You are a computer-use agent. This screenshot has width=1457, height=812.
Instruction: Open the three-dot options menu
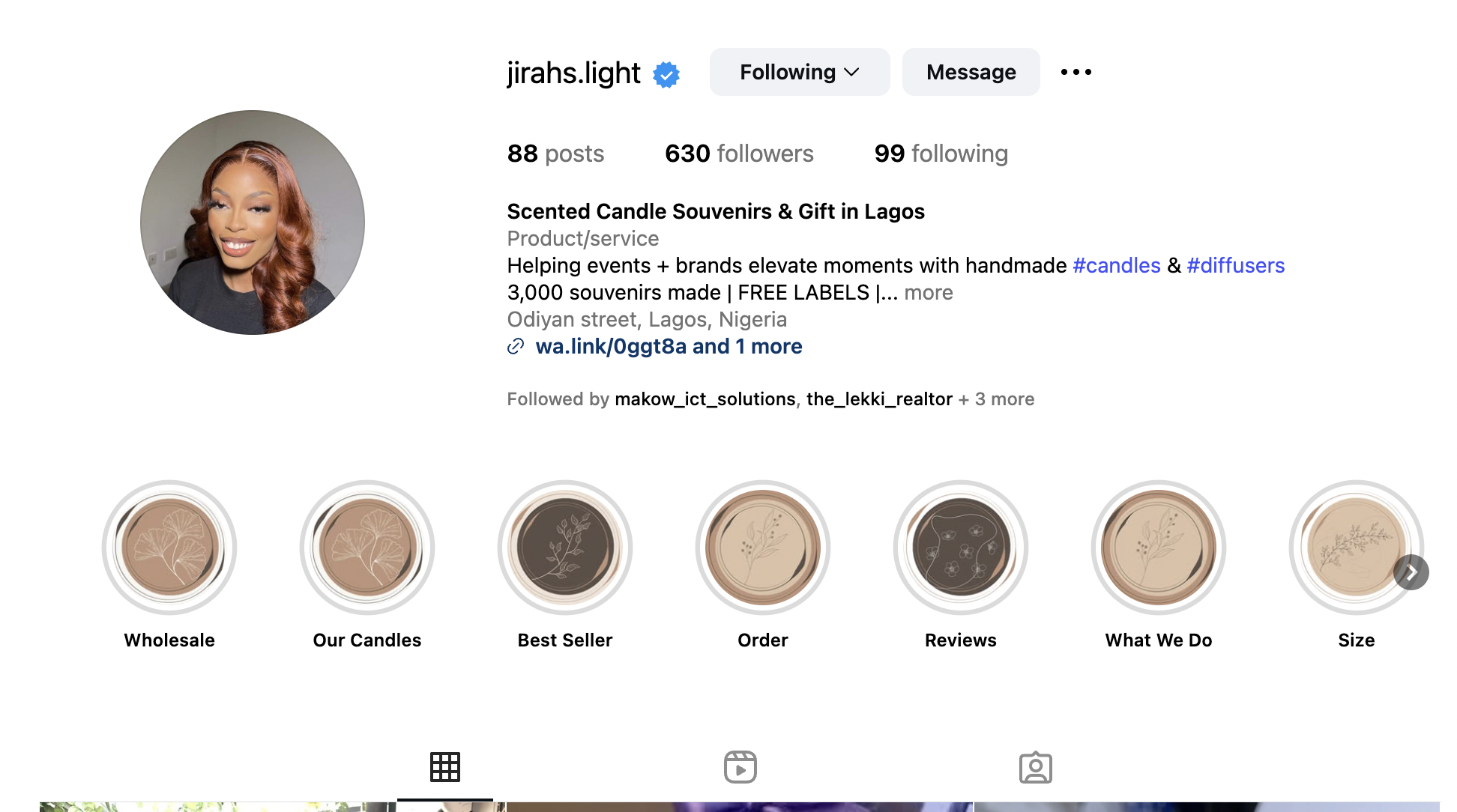(x=1076, y=72)
